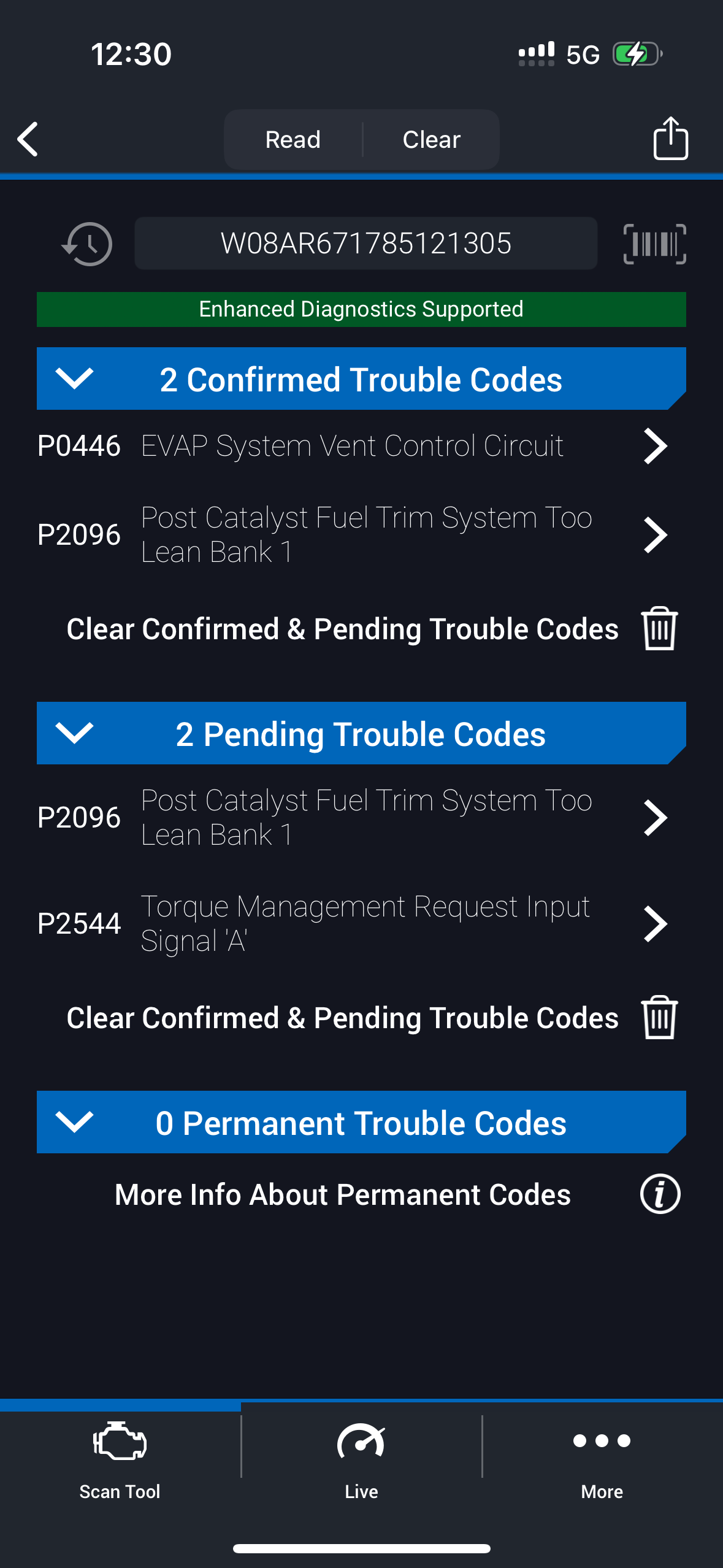Switch to the Live tab
The height and width of the screenshot is (1568, 723).
[361, 1460]
